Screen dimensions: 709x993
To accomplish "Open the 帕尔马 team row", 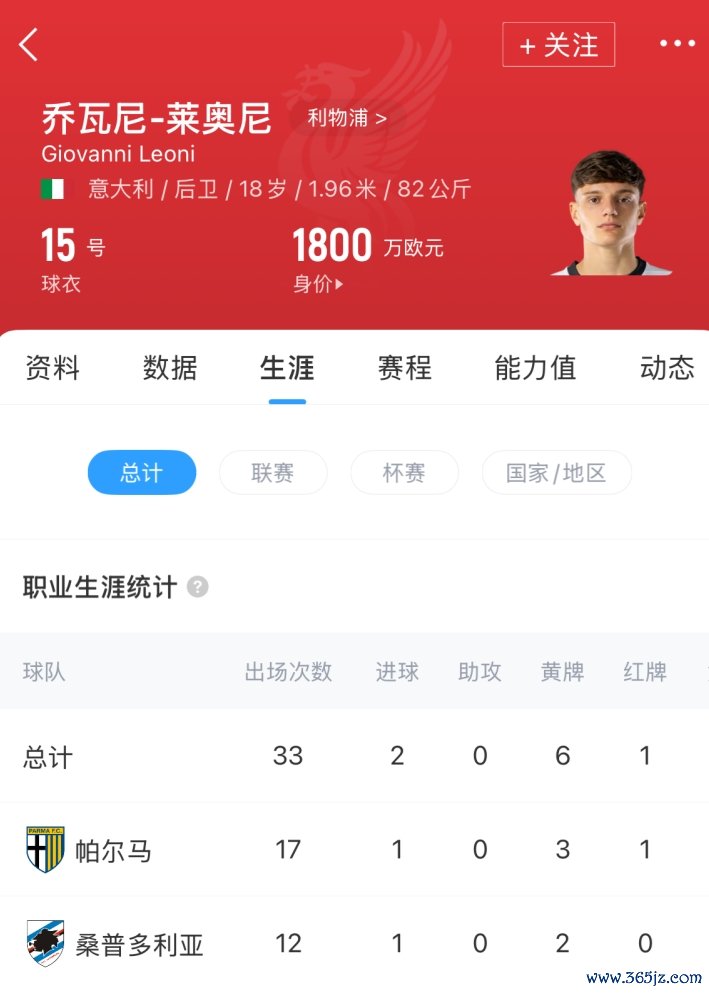I will pyautogui.click(x=113, y=851).
